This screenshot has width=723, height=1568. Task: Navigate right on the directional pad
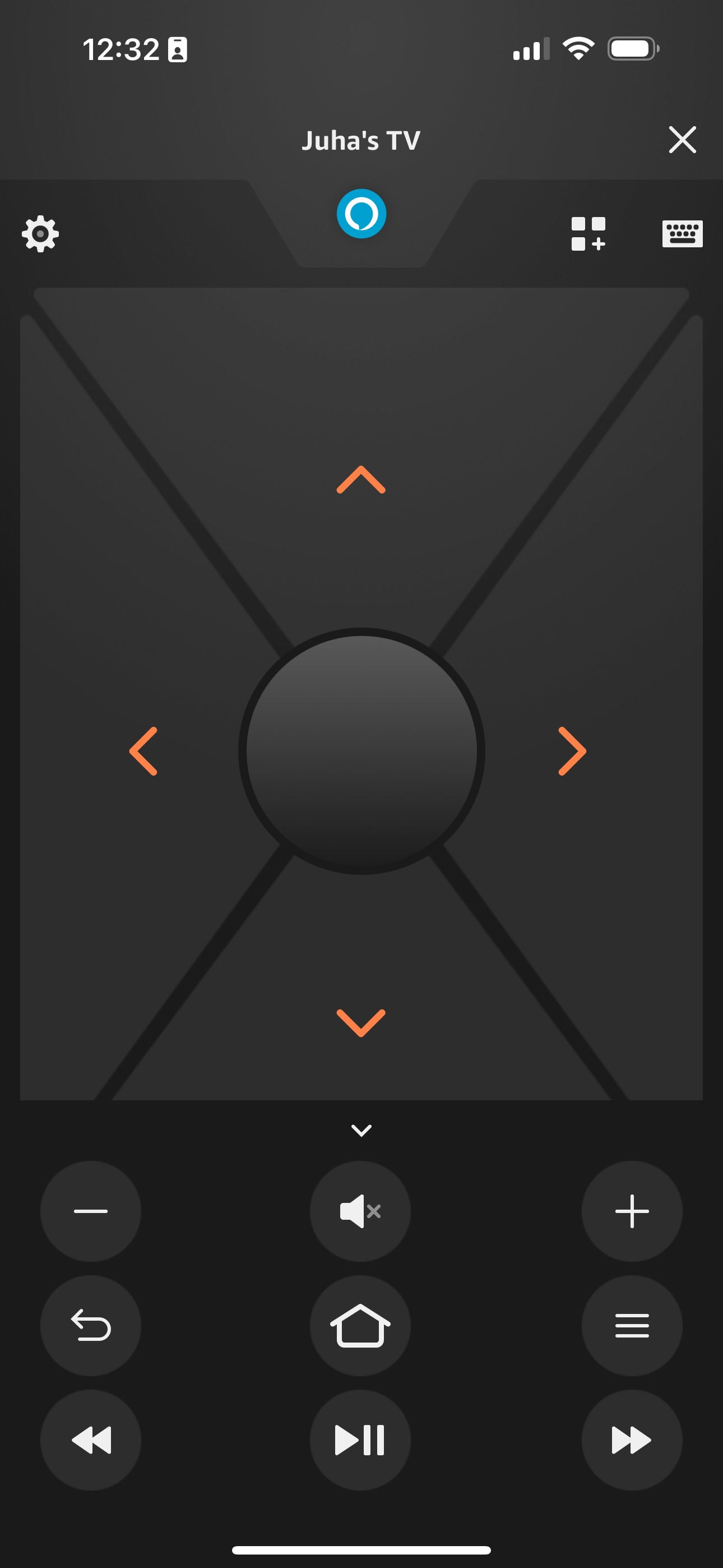click(572, 751)
